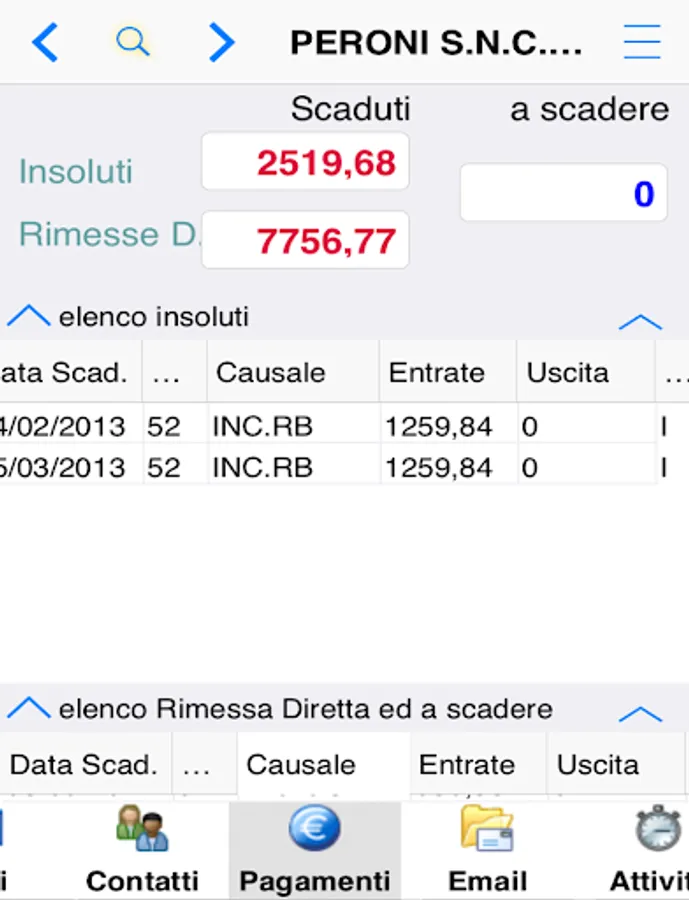Viewport: 689px width, 900px height.
Task: Switch to the Email tab
Action: 487,850
